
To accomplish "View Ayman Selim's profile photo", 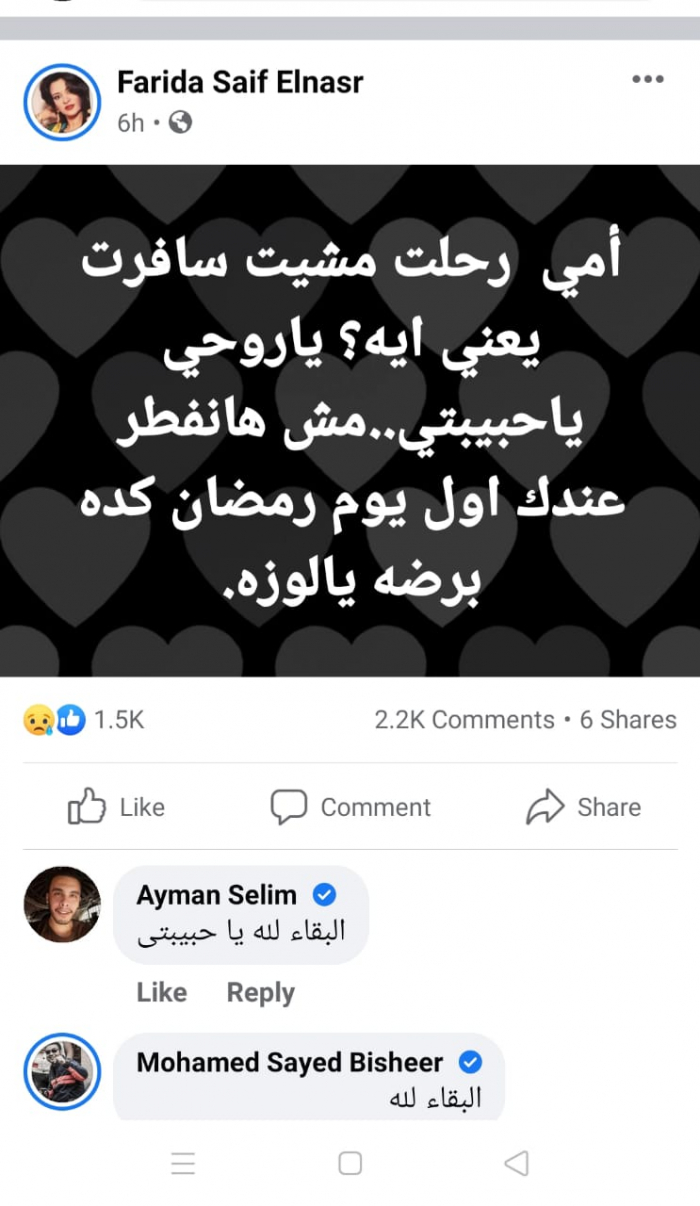I will point(62,904).
